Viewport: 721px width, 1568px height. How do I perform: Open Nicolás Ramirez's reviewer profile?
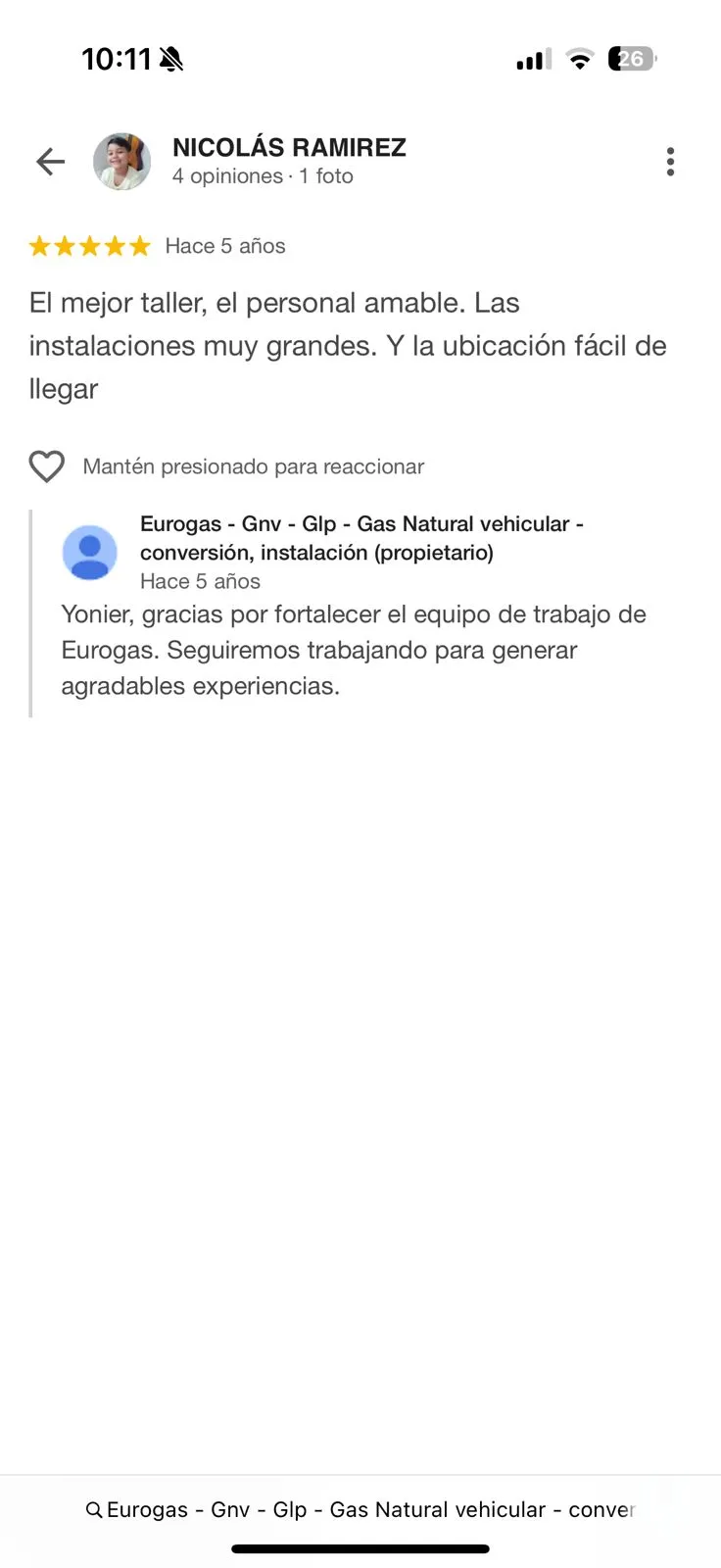288,148
